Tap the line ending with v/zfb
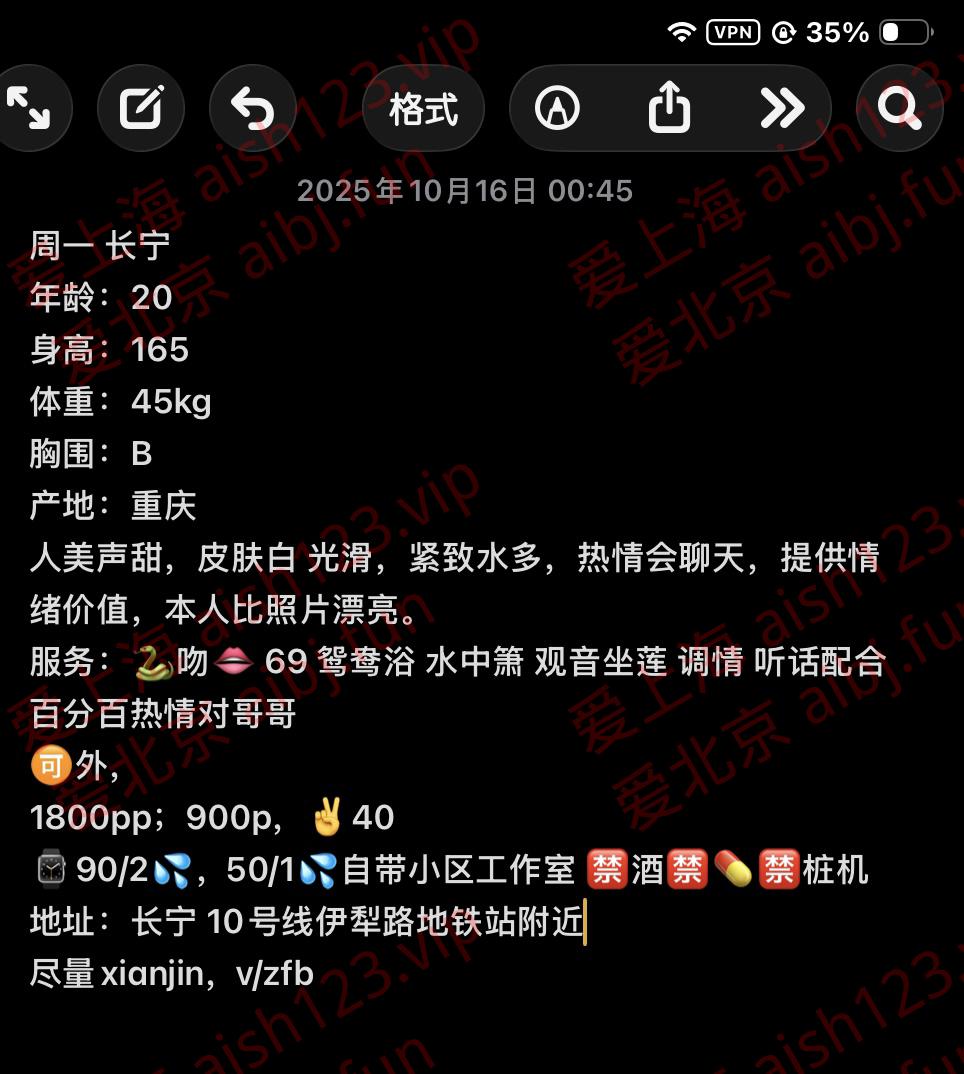 (170, 972)
